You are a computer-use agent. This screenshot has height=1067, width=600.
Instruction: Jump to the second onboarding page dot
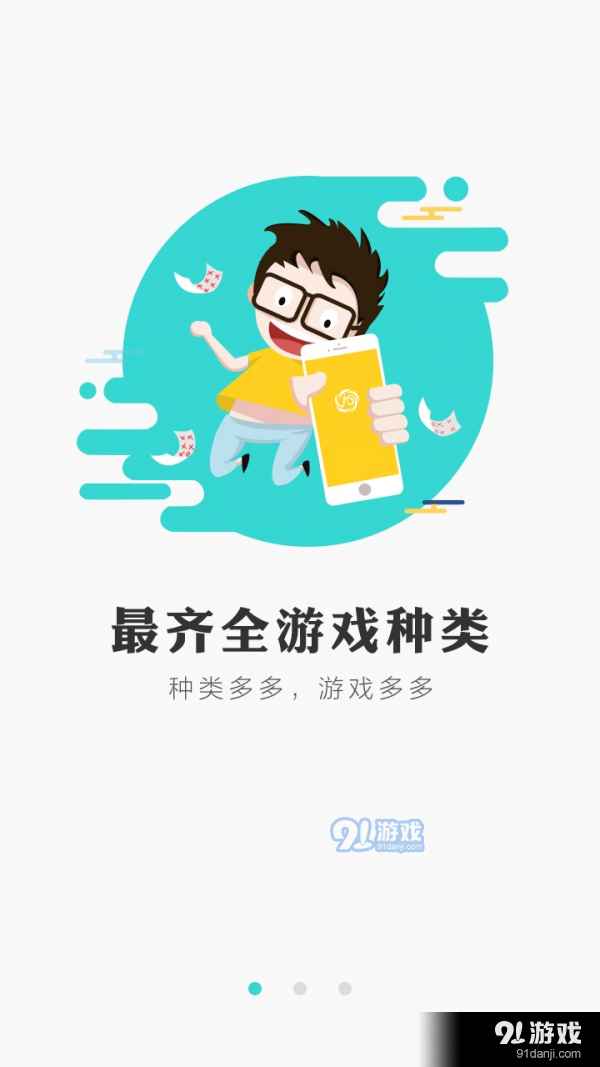(300, 988)
